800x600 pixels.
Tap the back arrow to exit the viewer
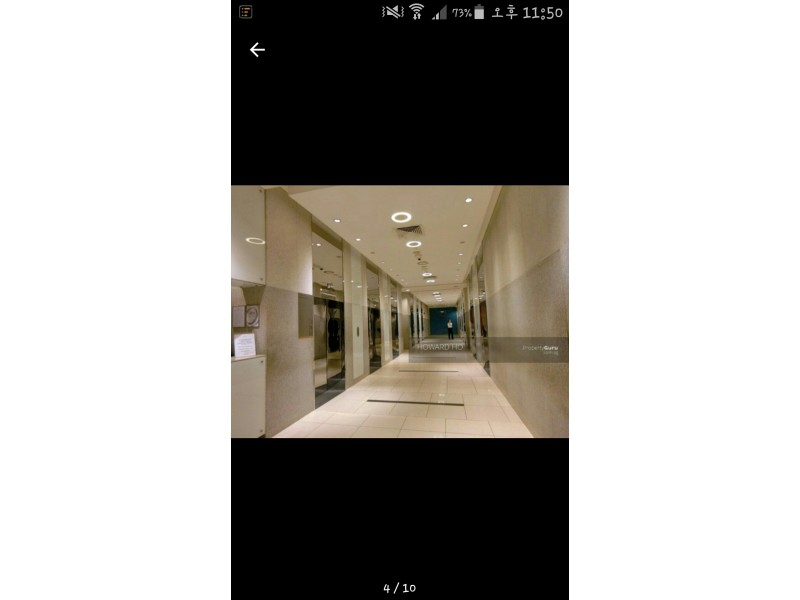(257, 50)
